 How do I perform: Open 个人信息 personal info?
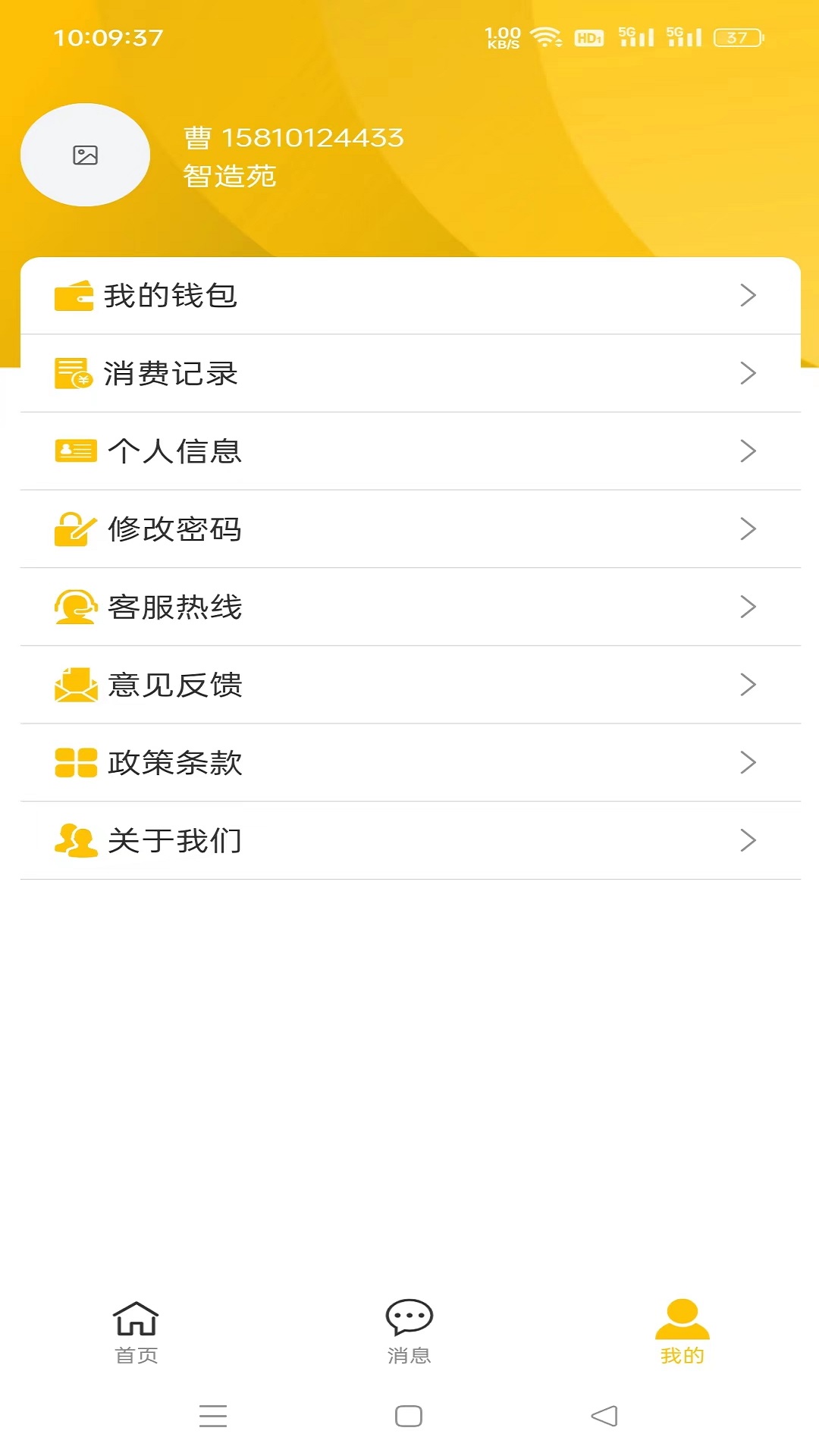click(x=409, y=451)
